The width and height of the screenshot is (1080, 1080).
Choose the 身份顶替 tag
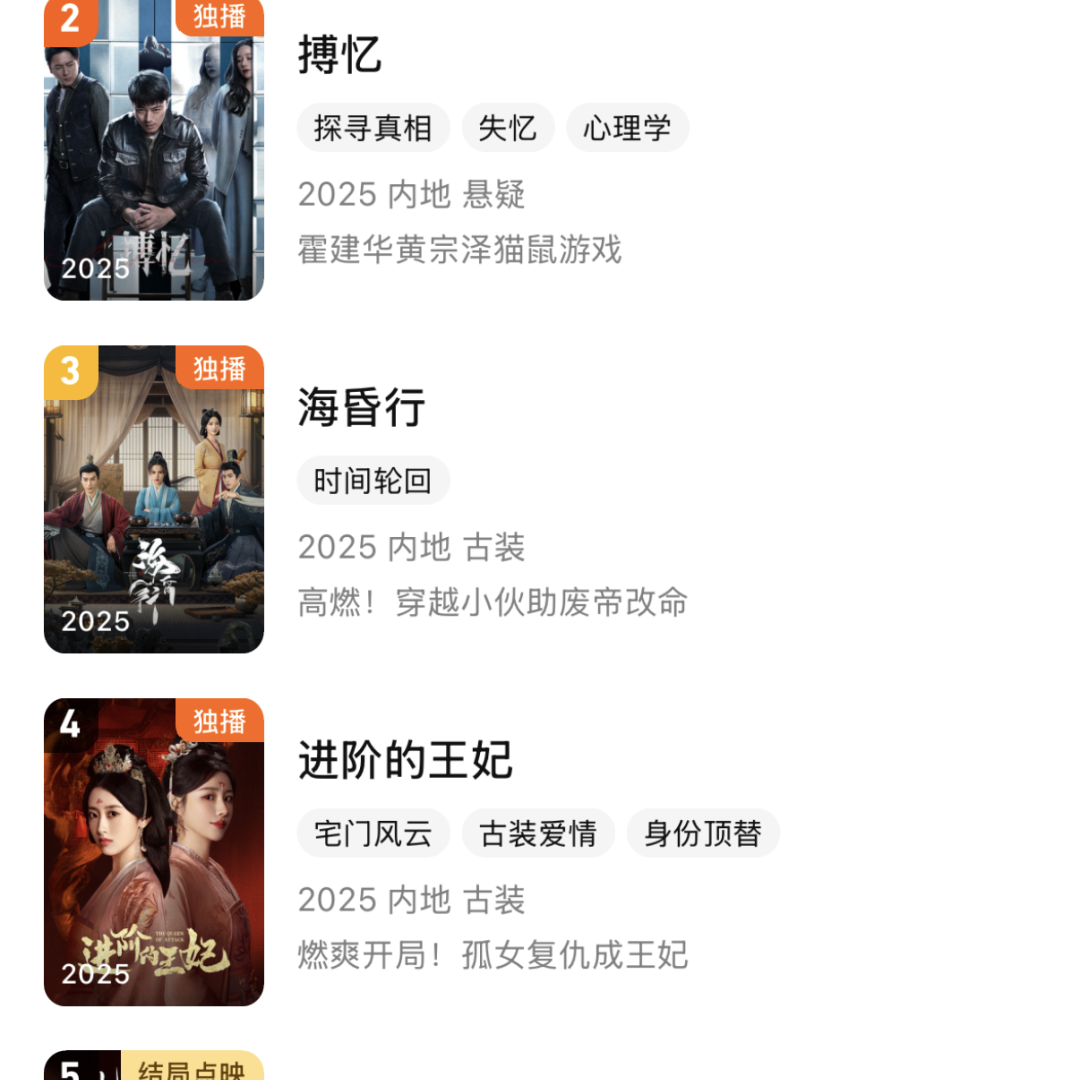pyautogui.click(x=703, y=833)
